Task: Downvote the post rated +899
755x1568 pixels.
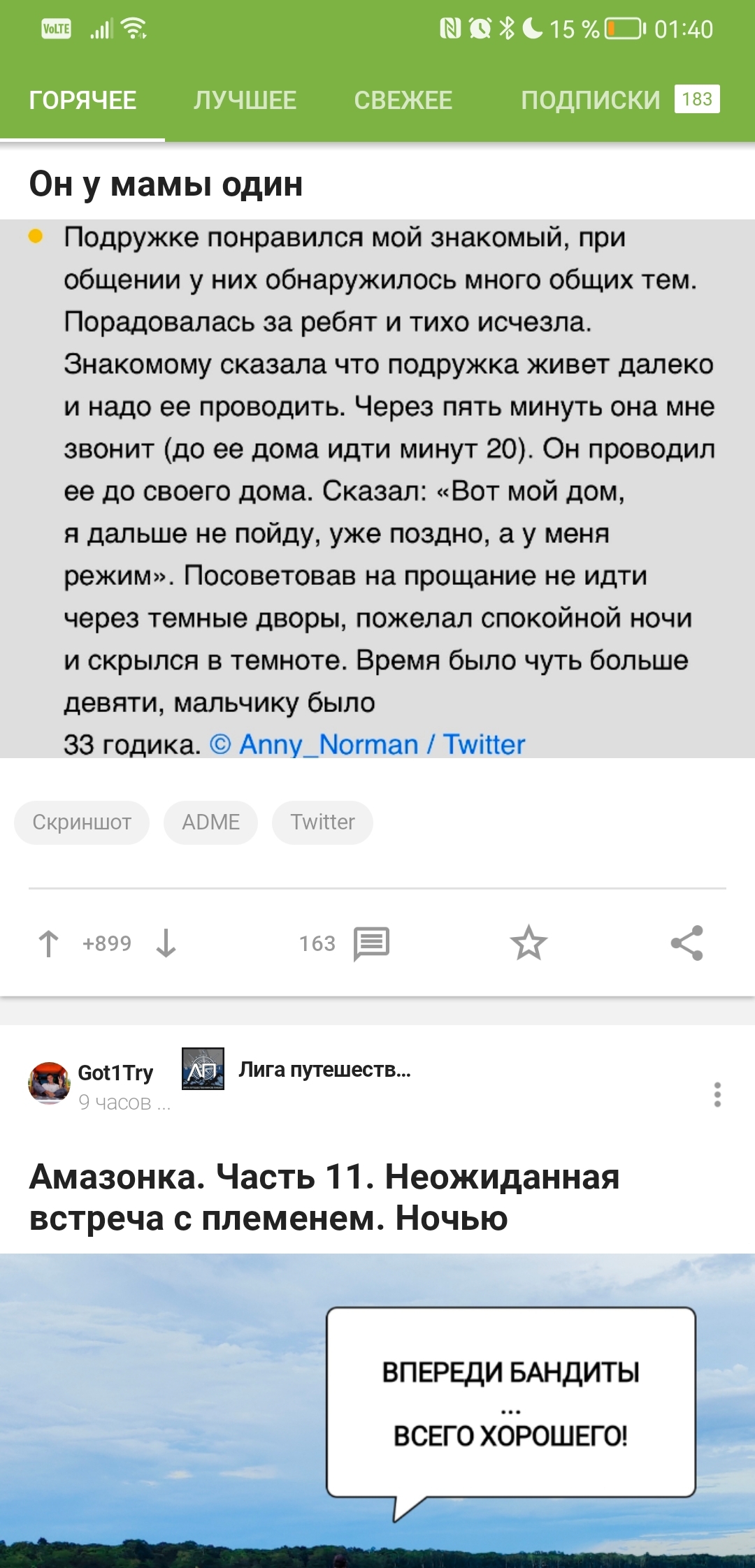Action: 166,943
